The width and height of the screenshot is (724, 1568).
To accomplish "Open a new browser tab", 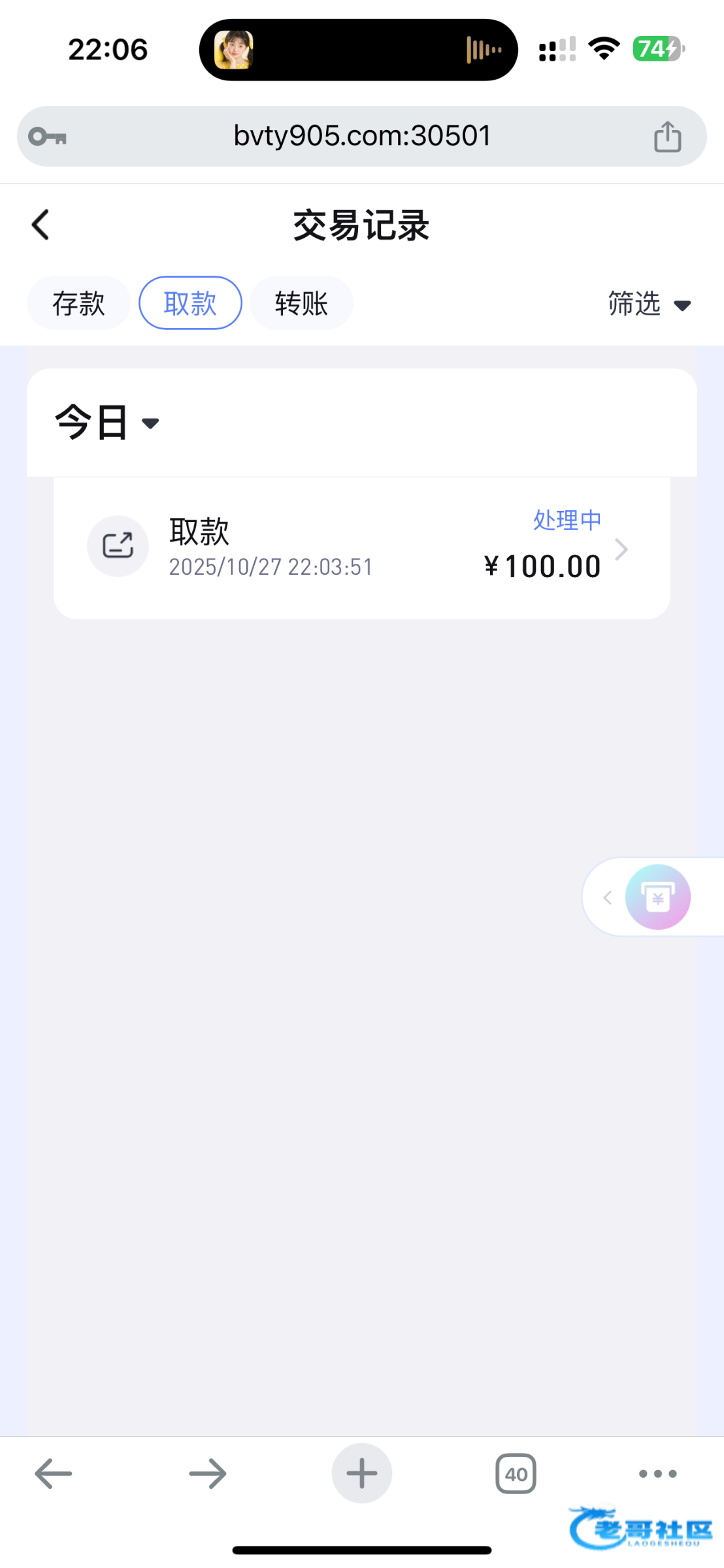I will click(x=361, y=1473).
